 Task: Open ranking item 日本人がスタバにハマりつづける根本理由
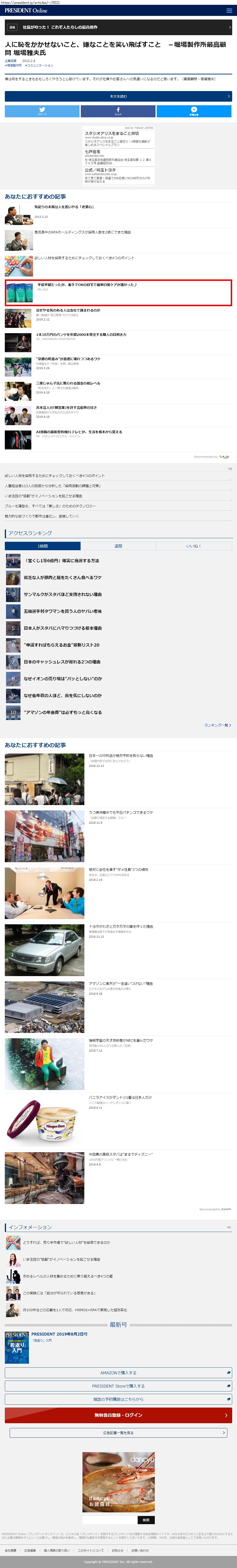(x=63, y=628)
